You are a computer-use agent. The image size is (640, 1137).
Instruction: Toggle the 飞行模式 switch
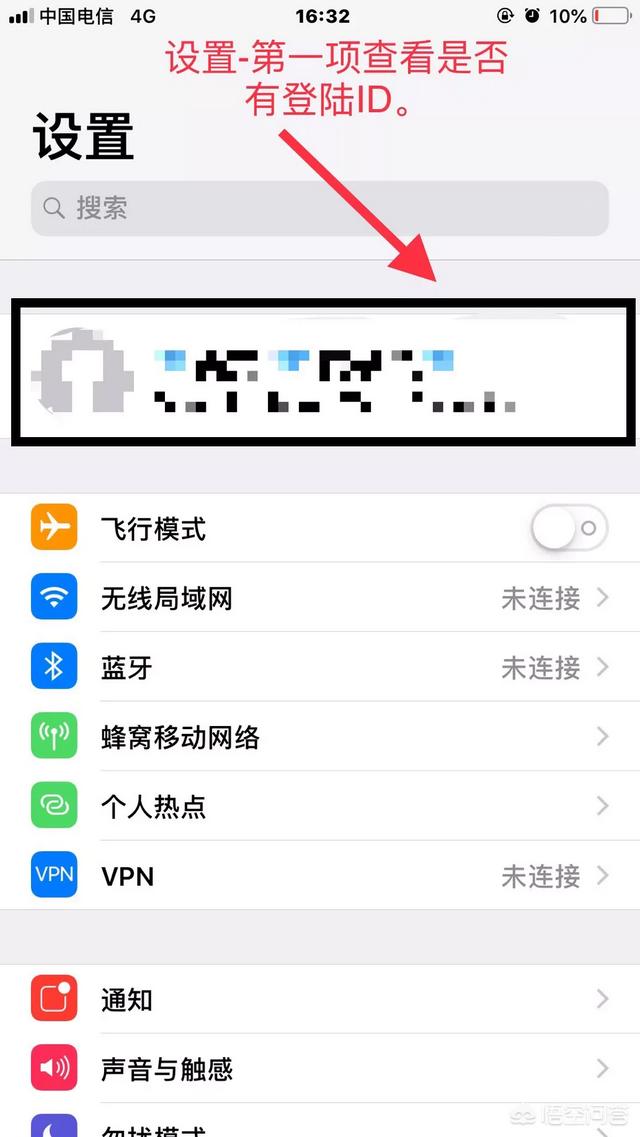coord(569,528)
